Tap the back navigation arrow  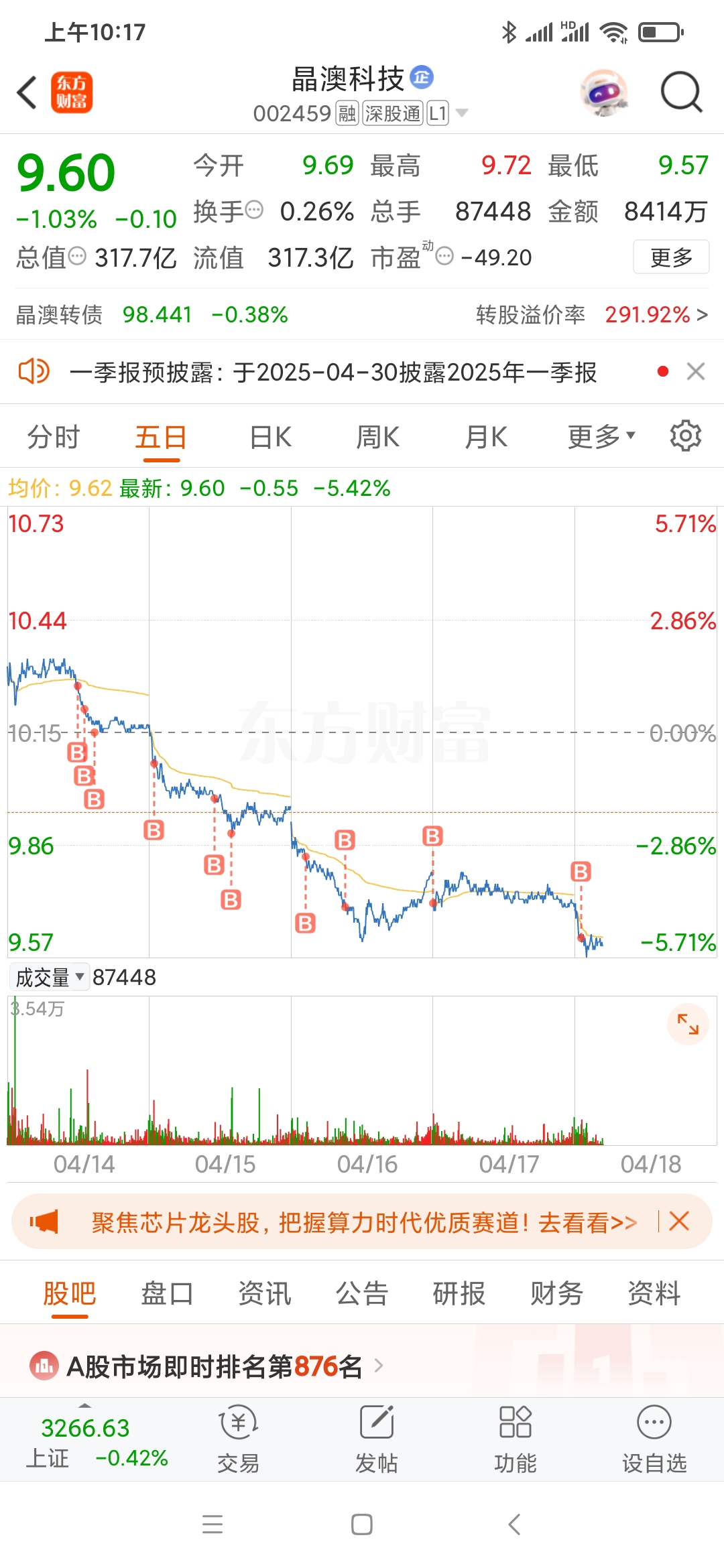27,92
